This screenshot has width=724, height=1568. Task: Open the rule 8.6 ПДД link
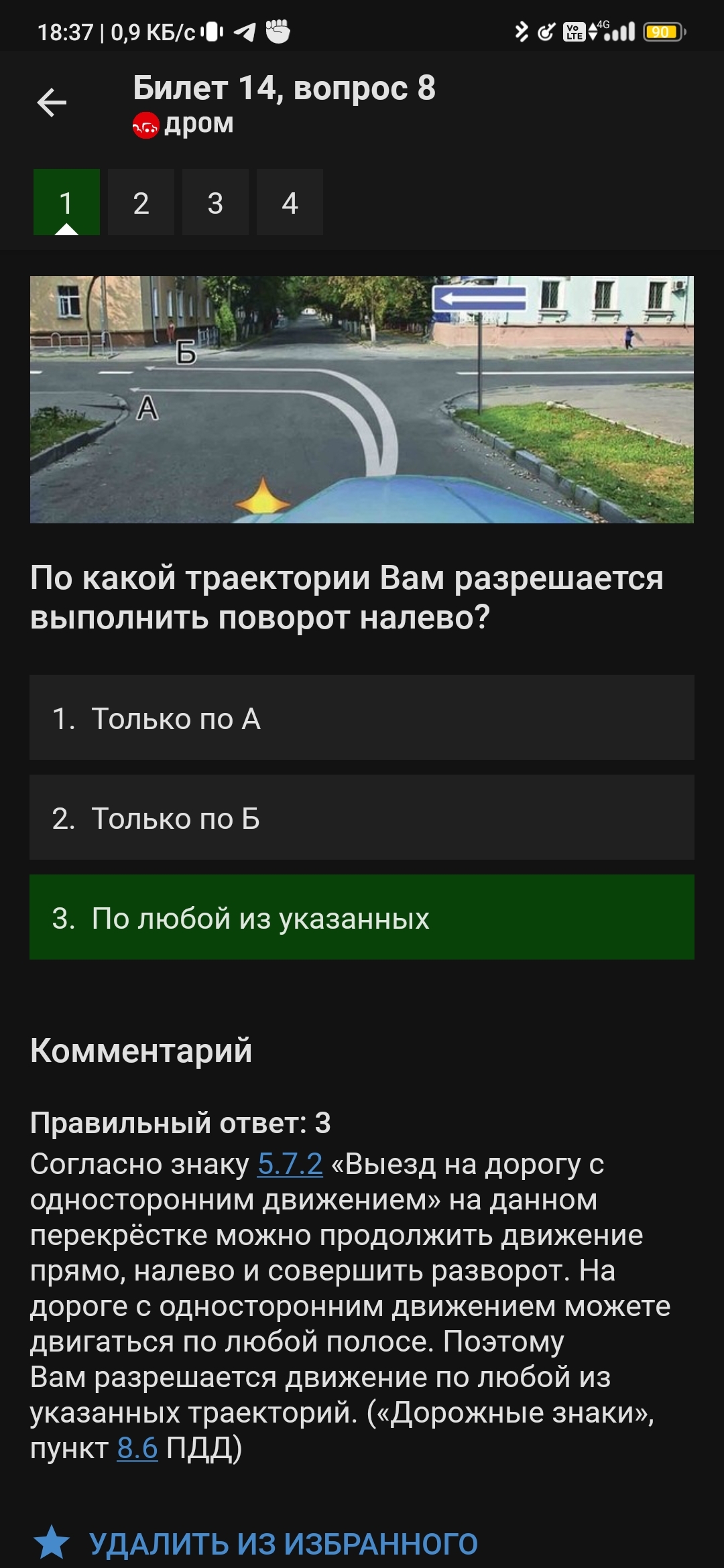coord(137,1448)
